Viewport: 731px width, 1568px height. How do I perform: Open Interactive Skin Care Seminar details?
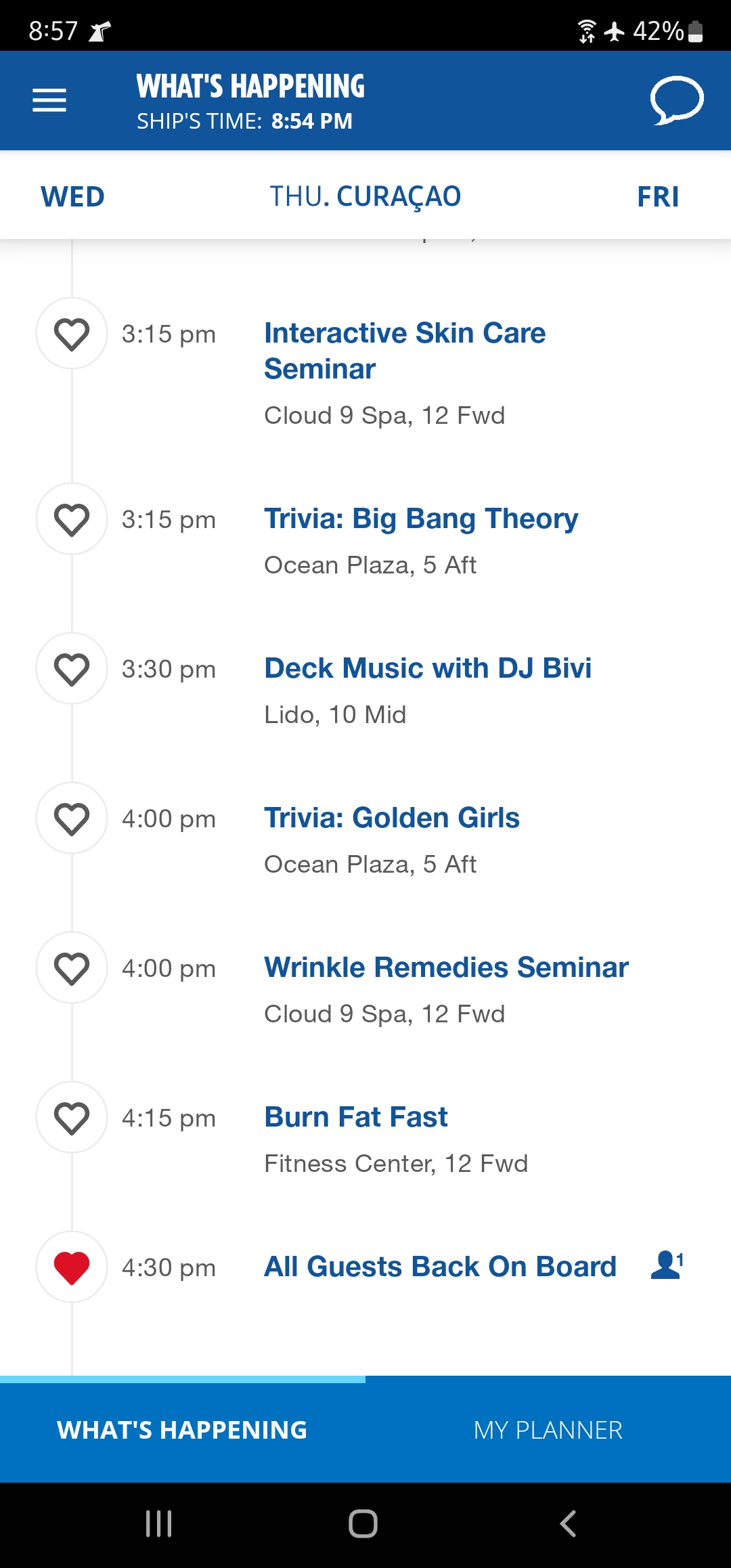tap(405, 351)
